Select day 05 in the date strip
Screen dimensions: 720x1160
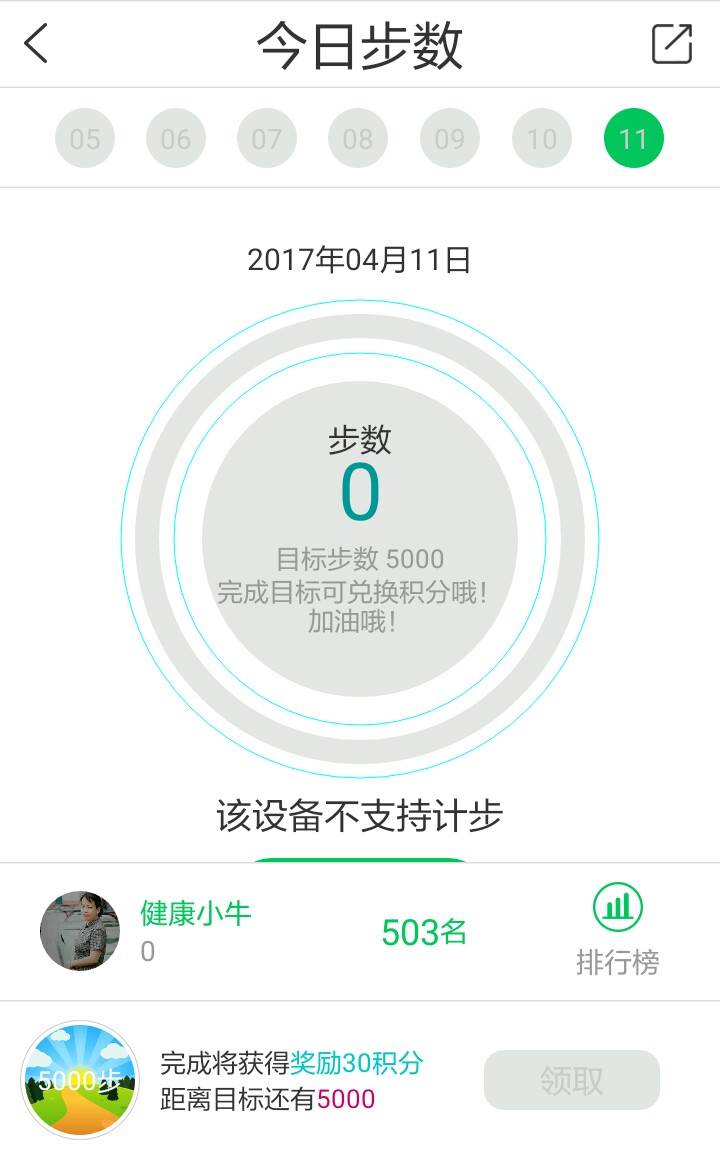(85, 138)
